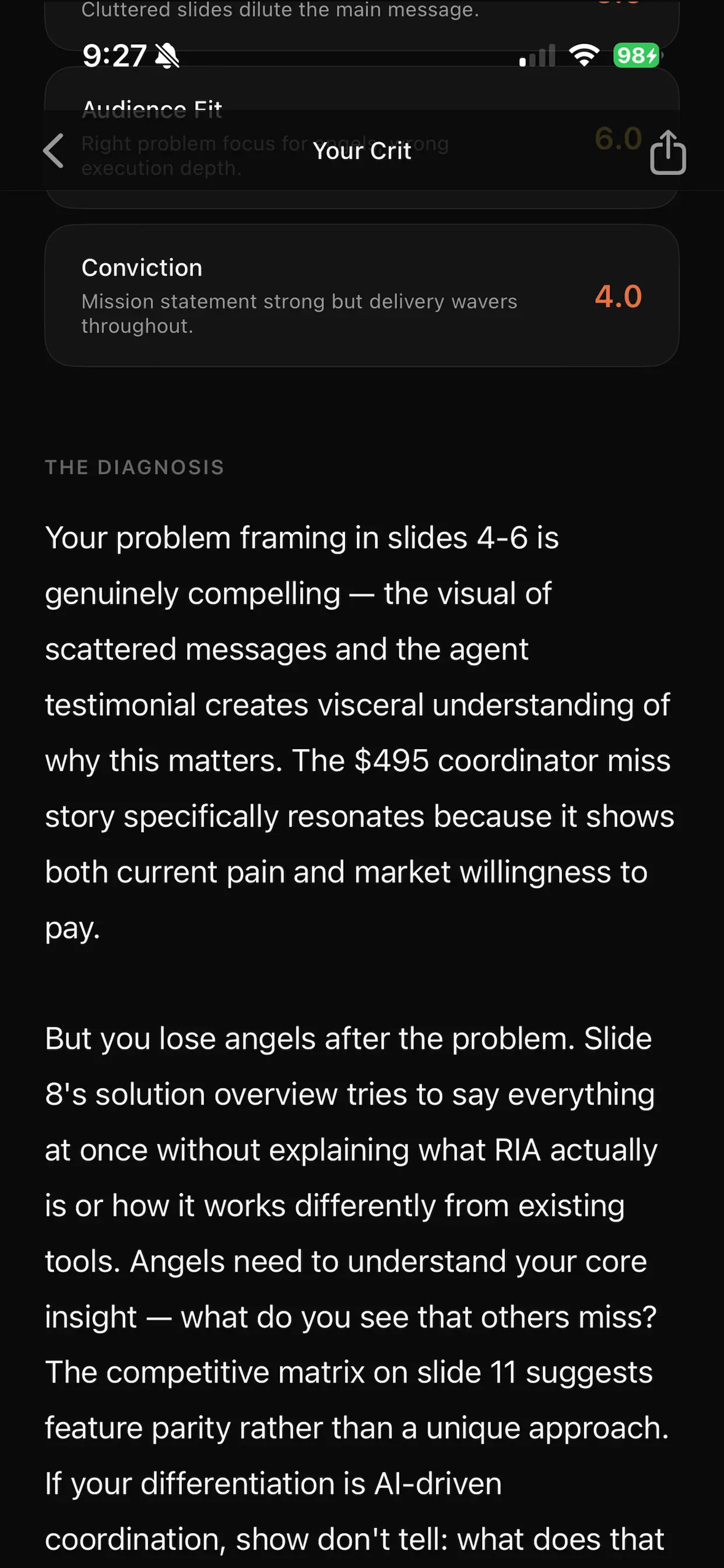Tap the cellular signal bars icon
The height and width of the screenshot is (1568, 724).
(538, 56)
